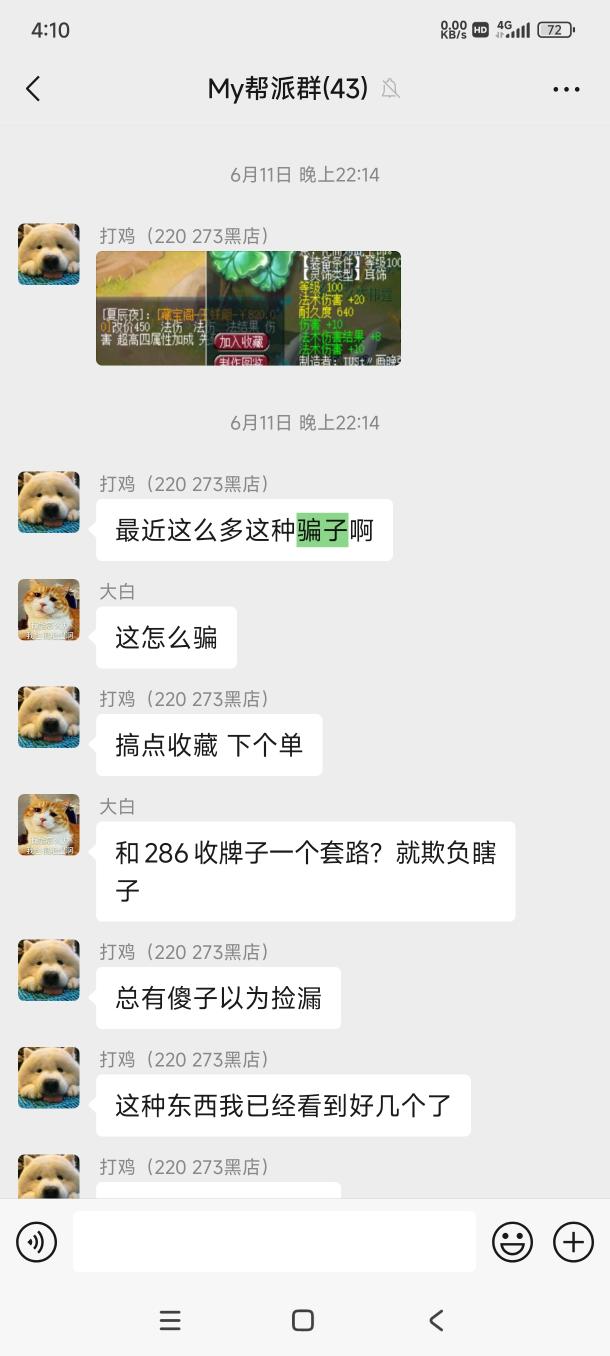The height and width of the screenshot is (1356, 610).
Task: Open the plus attachment menu
Action: coord(573,1243)
